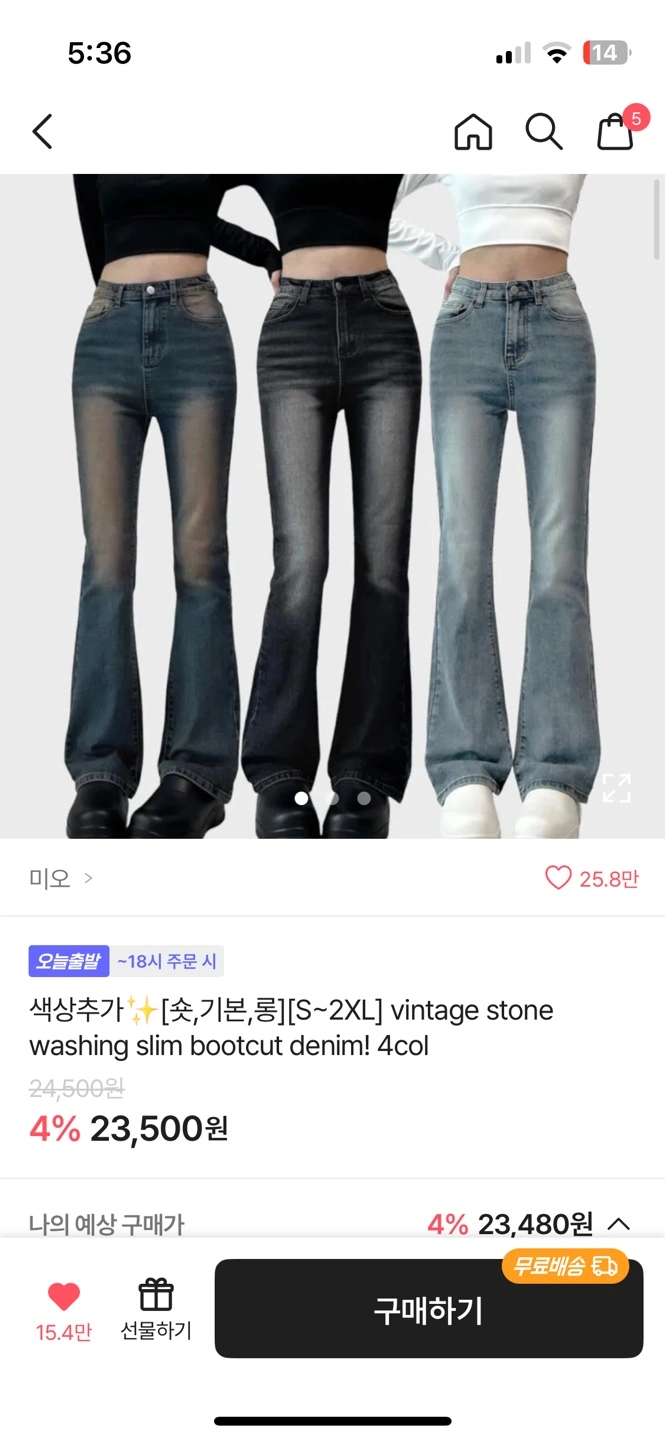Go back using the top-left arrow
The width and height of the screenshot is (665, 1440).
click(42, 131)
